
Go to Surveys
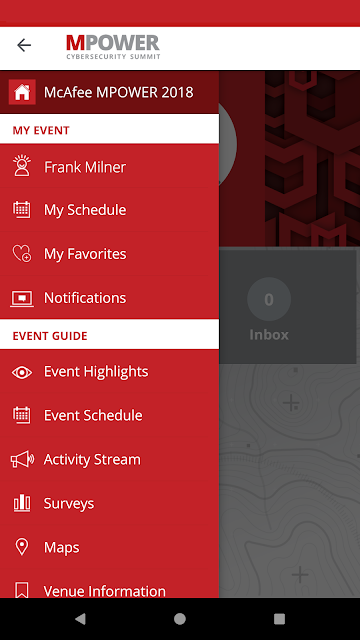pyautogui.click(x=109, y=504)
